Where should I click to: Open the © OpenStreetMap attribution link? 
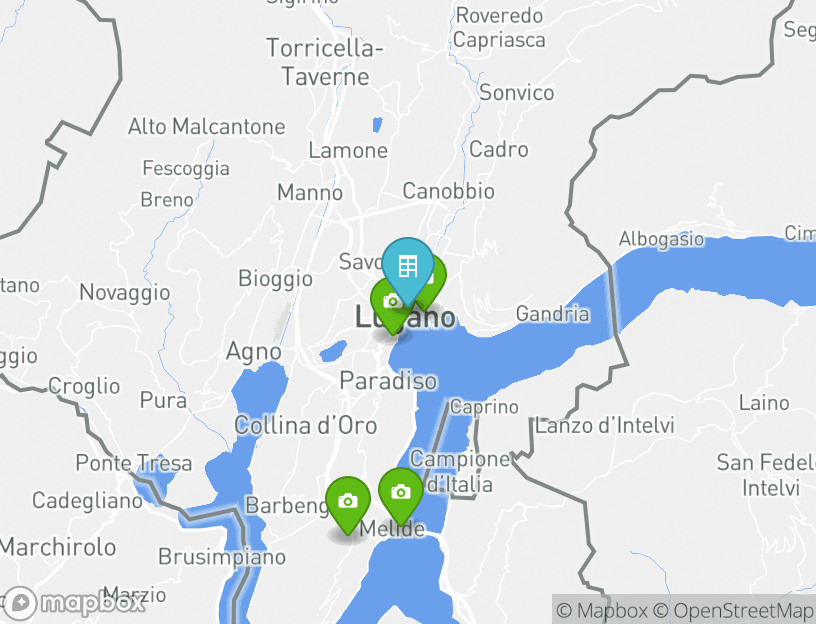coord(733,609)
